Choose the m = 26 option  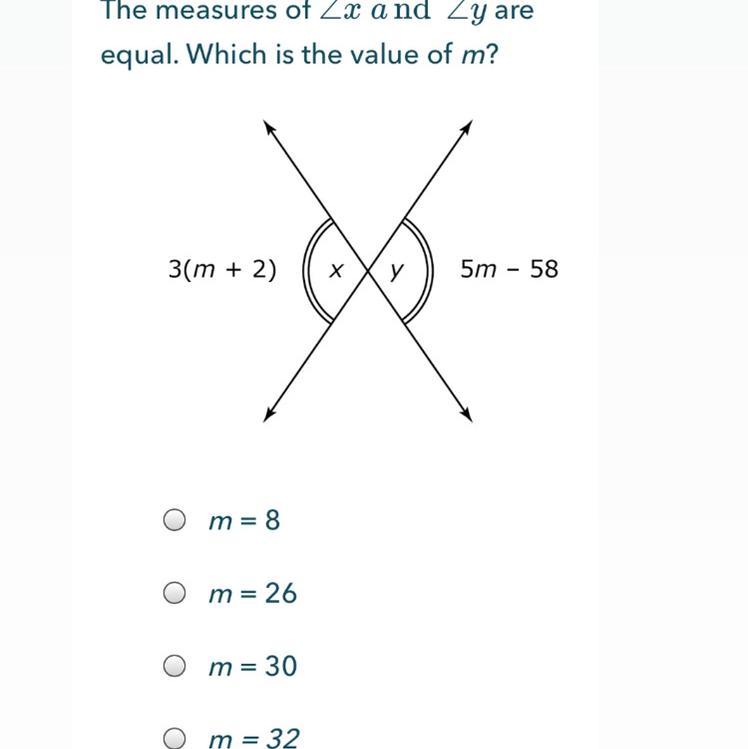click(174, 593)
